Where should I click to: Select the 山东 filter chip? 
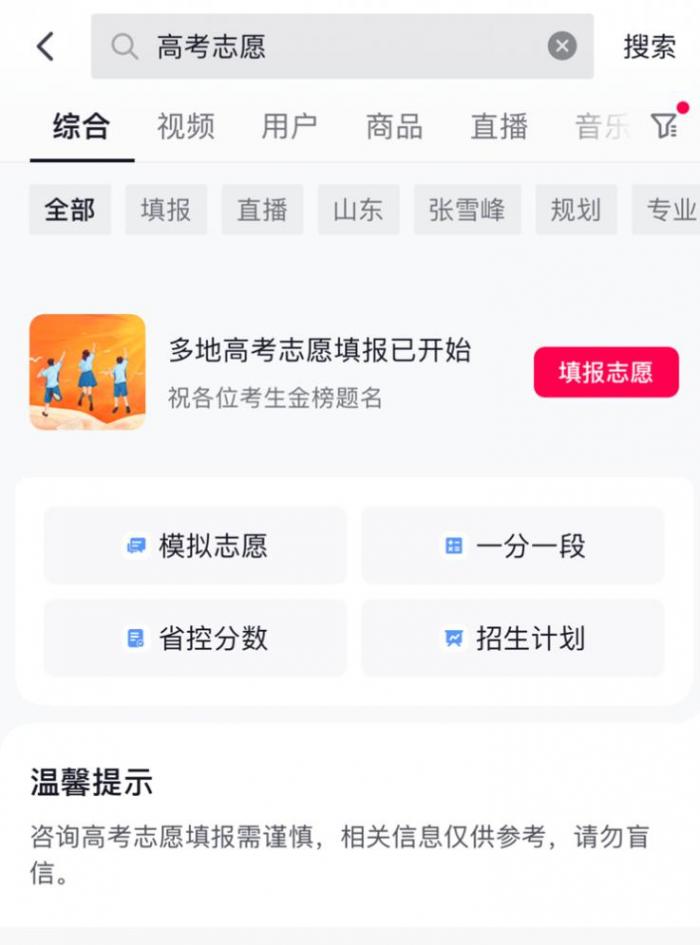[x=358, y=210]
